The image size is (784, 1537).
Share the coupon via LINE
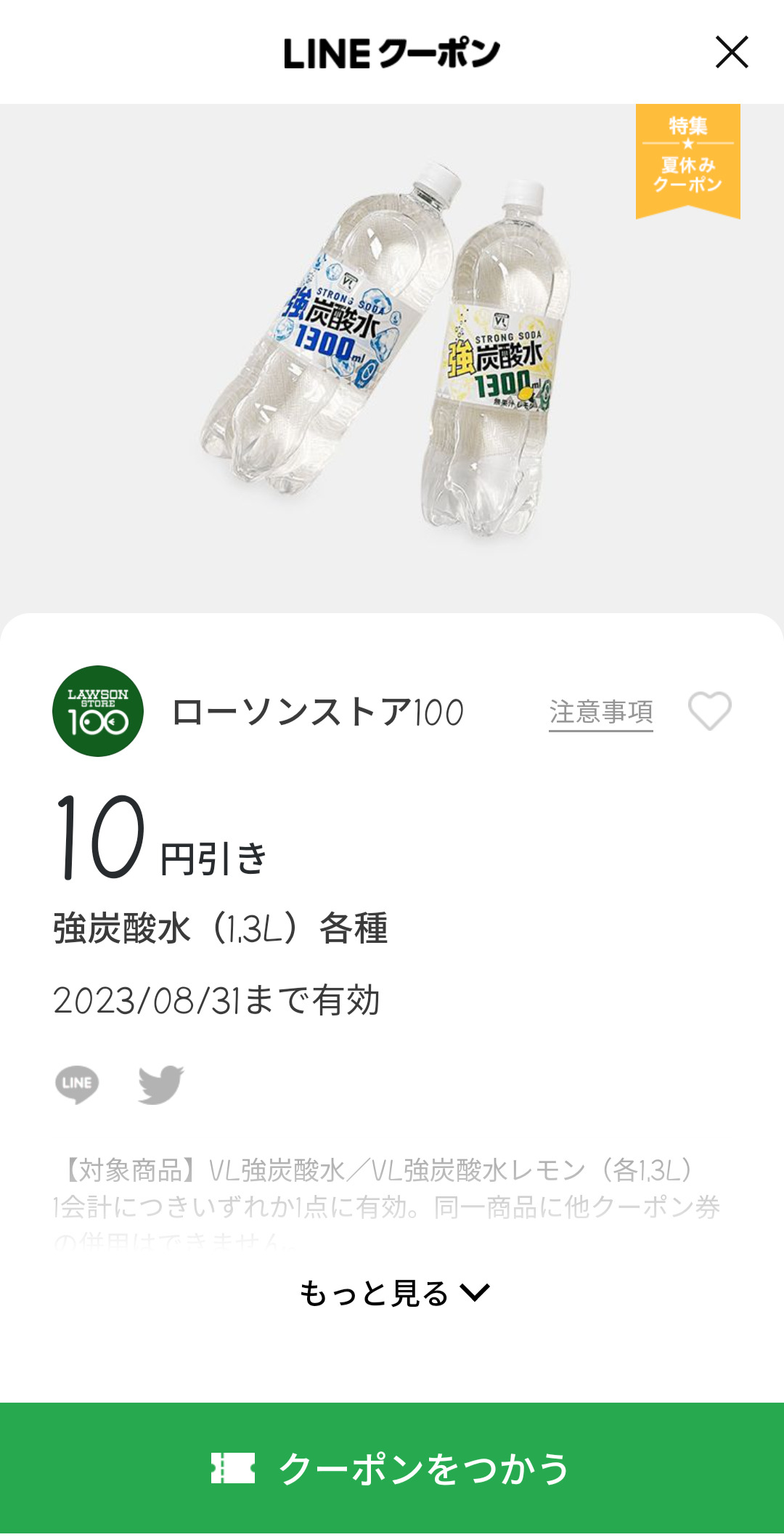(x=77, y=1084)
